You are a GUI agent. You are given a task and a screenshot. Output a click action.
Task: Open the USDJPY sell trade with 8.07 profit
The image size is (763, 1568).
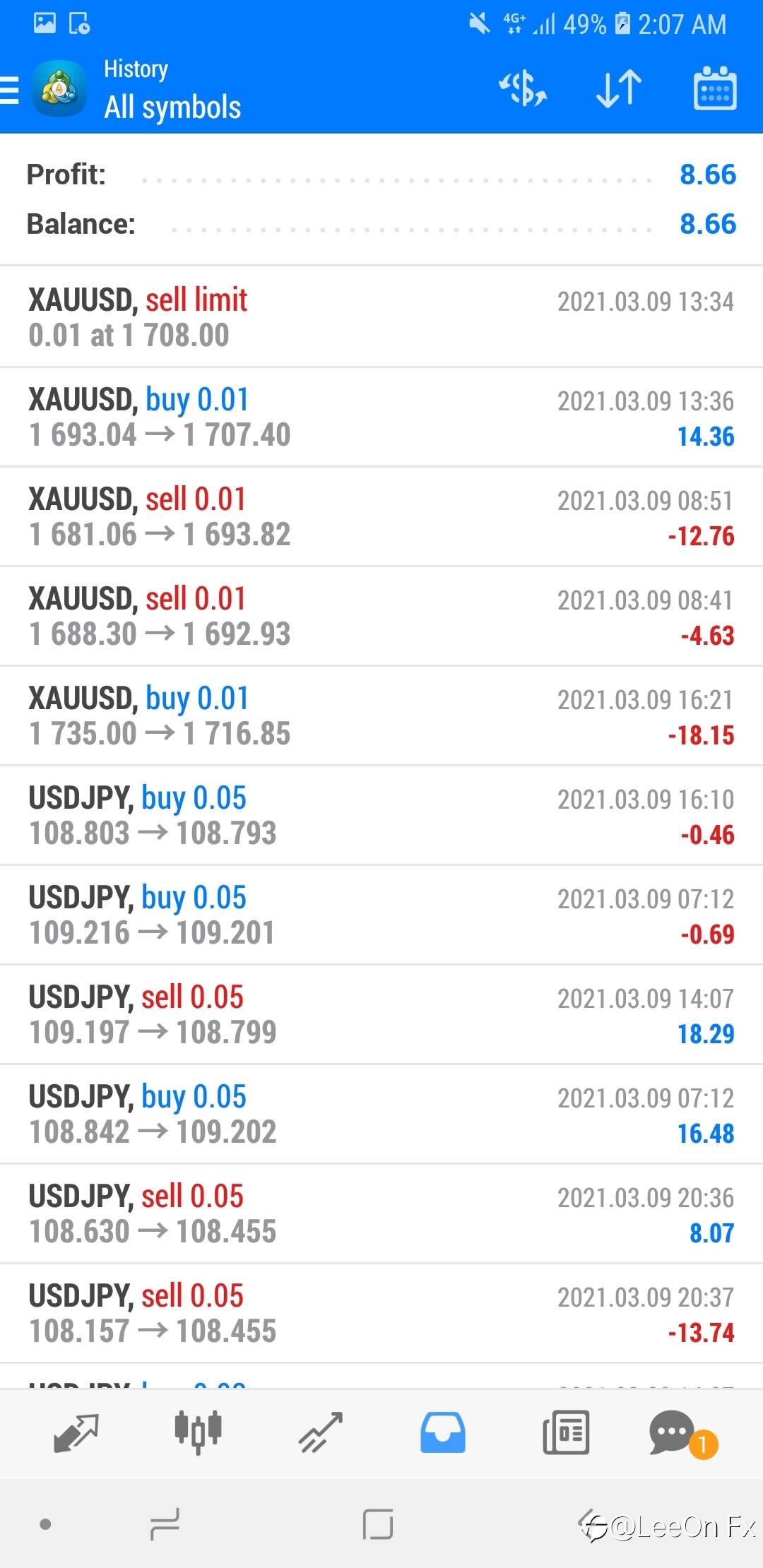pos(381,1213)
